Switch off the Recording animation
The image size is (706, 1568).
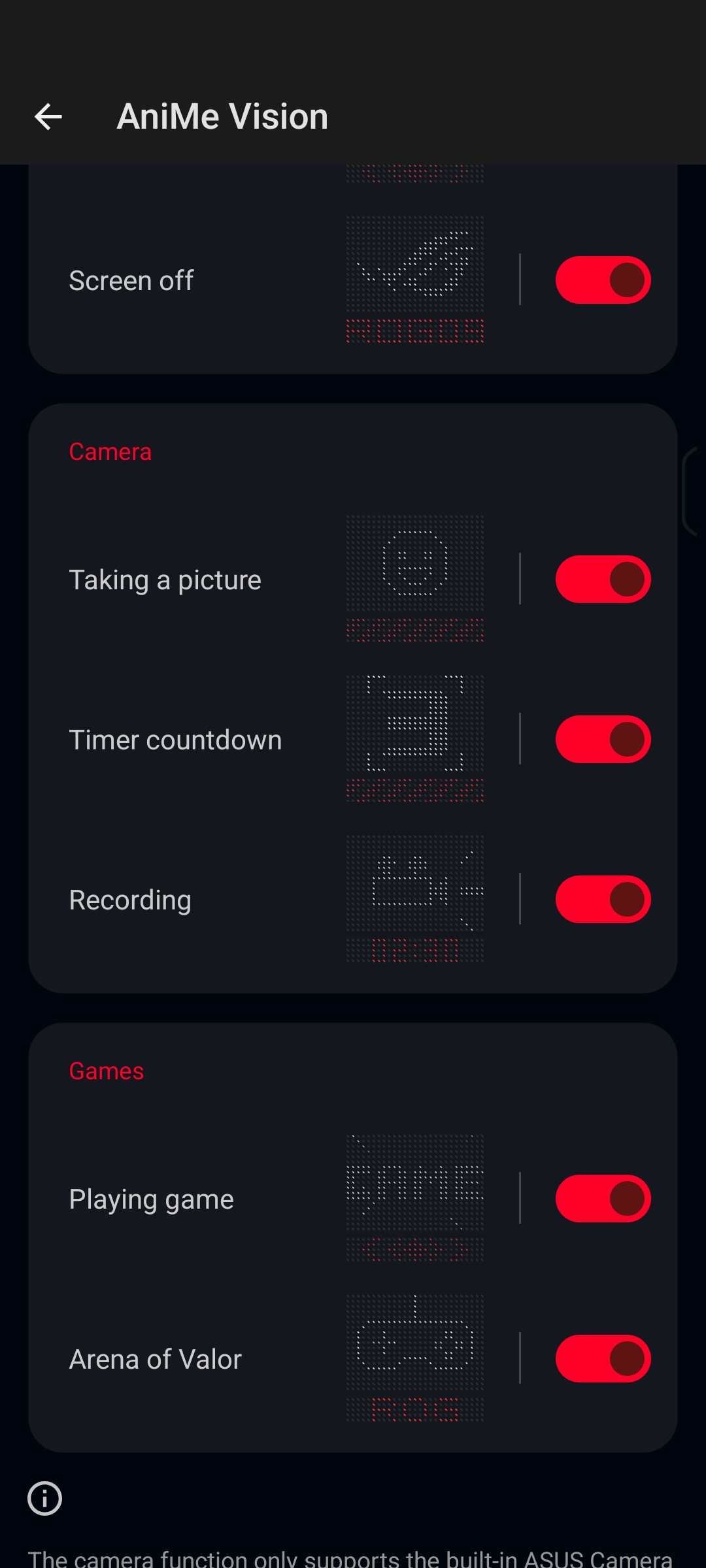603,900
